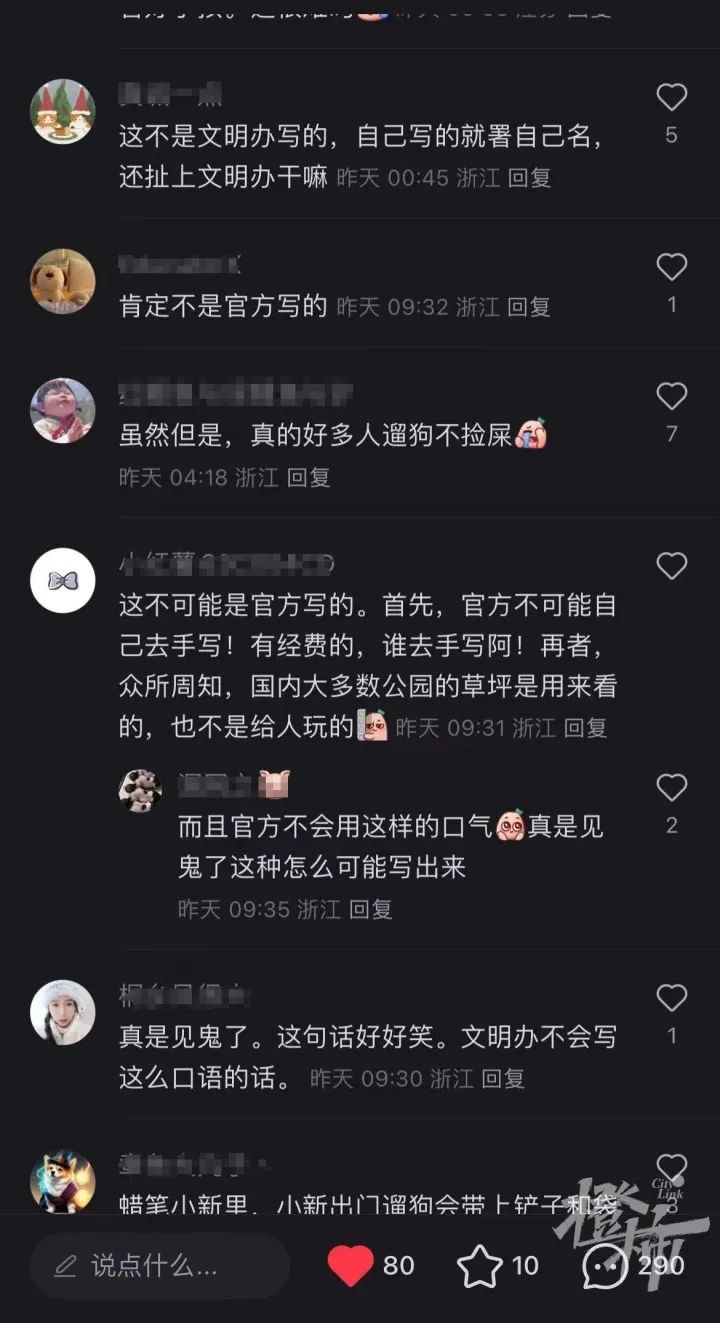Reply to the comment posted at 09:30
The height and width of the screenshot is (1323, 720).
(503, 1078)
